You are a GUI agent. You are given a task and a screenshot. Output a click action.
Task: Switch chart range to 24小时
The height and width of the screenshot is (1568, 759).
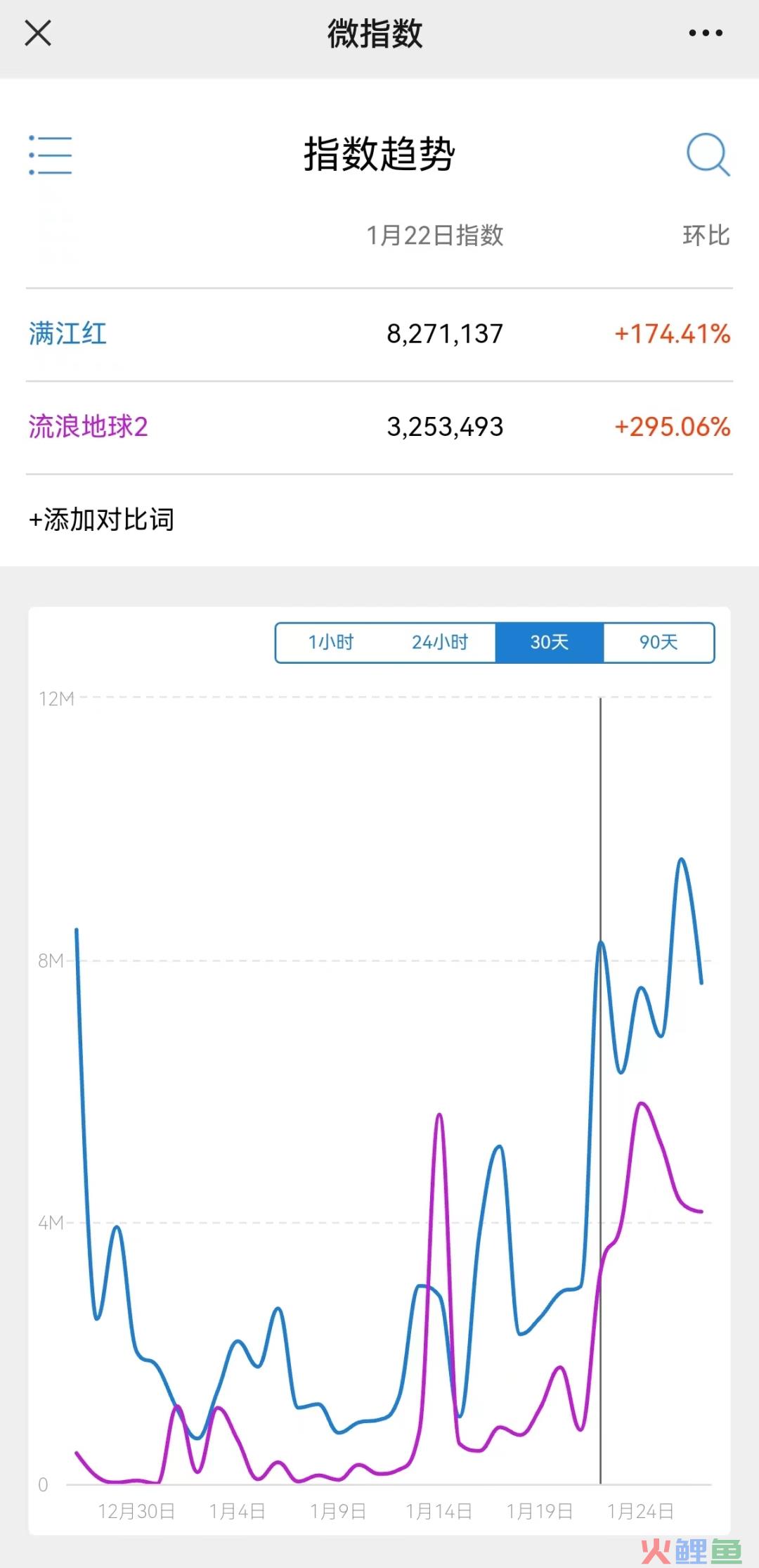(x=440, y=642)
